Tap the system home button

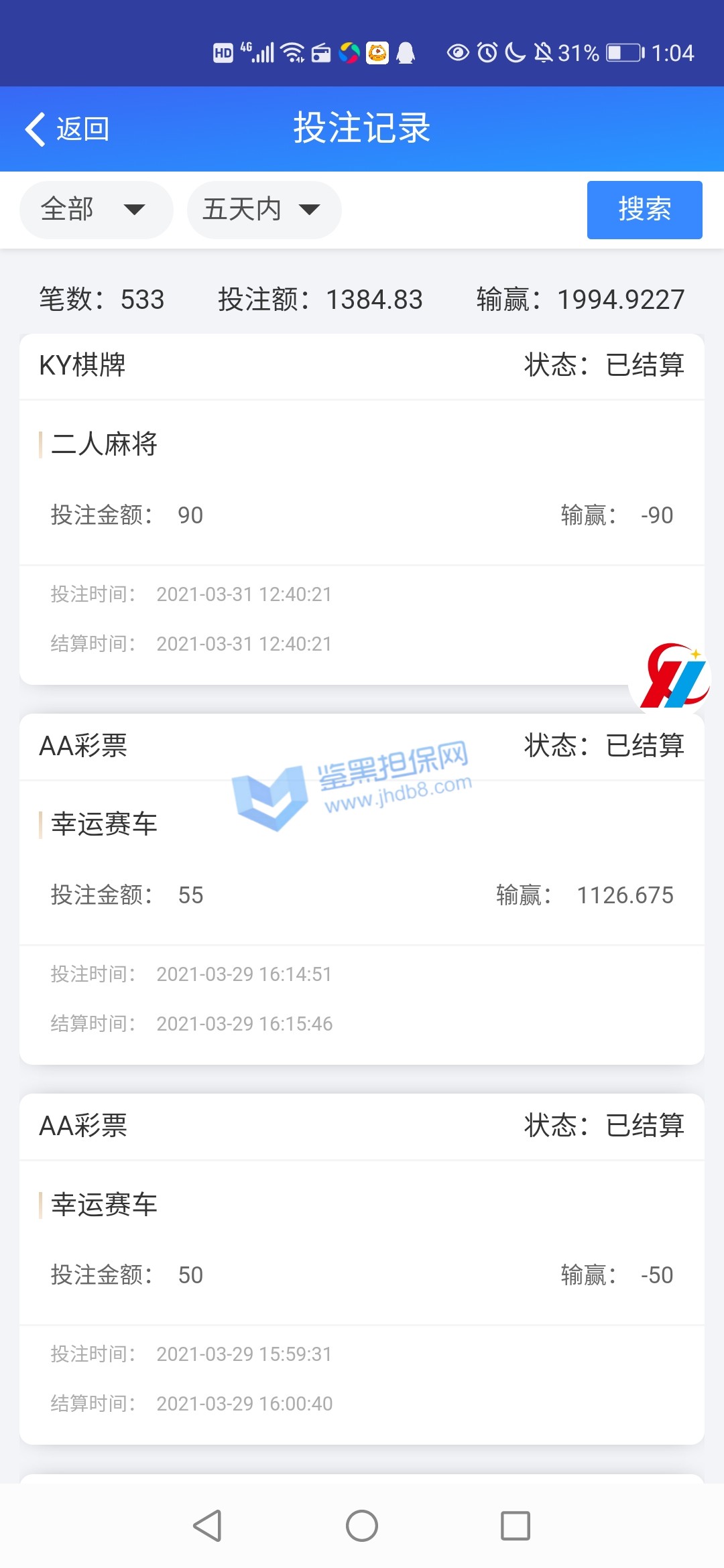(x=362, y=1526)
